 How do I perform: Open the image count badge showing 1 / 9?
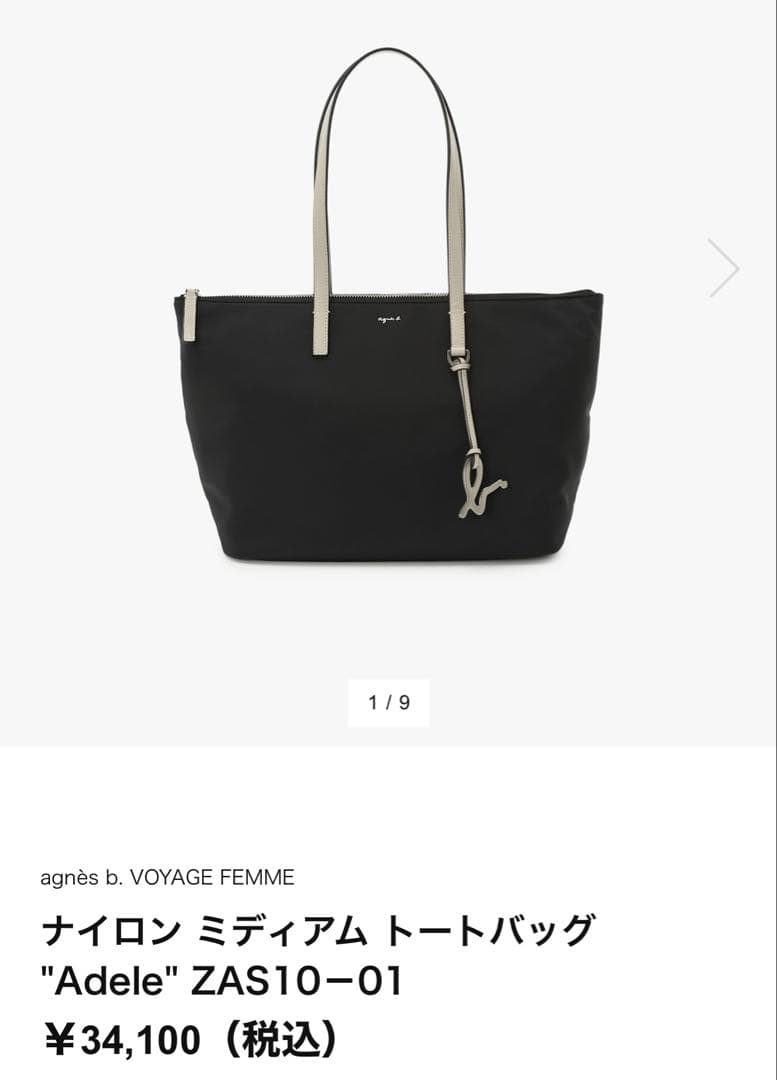pyautogui.click(x=388, y=700)
